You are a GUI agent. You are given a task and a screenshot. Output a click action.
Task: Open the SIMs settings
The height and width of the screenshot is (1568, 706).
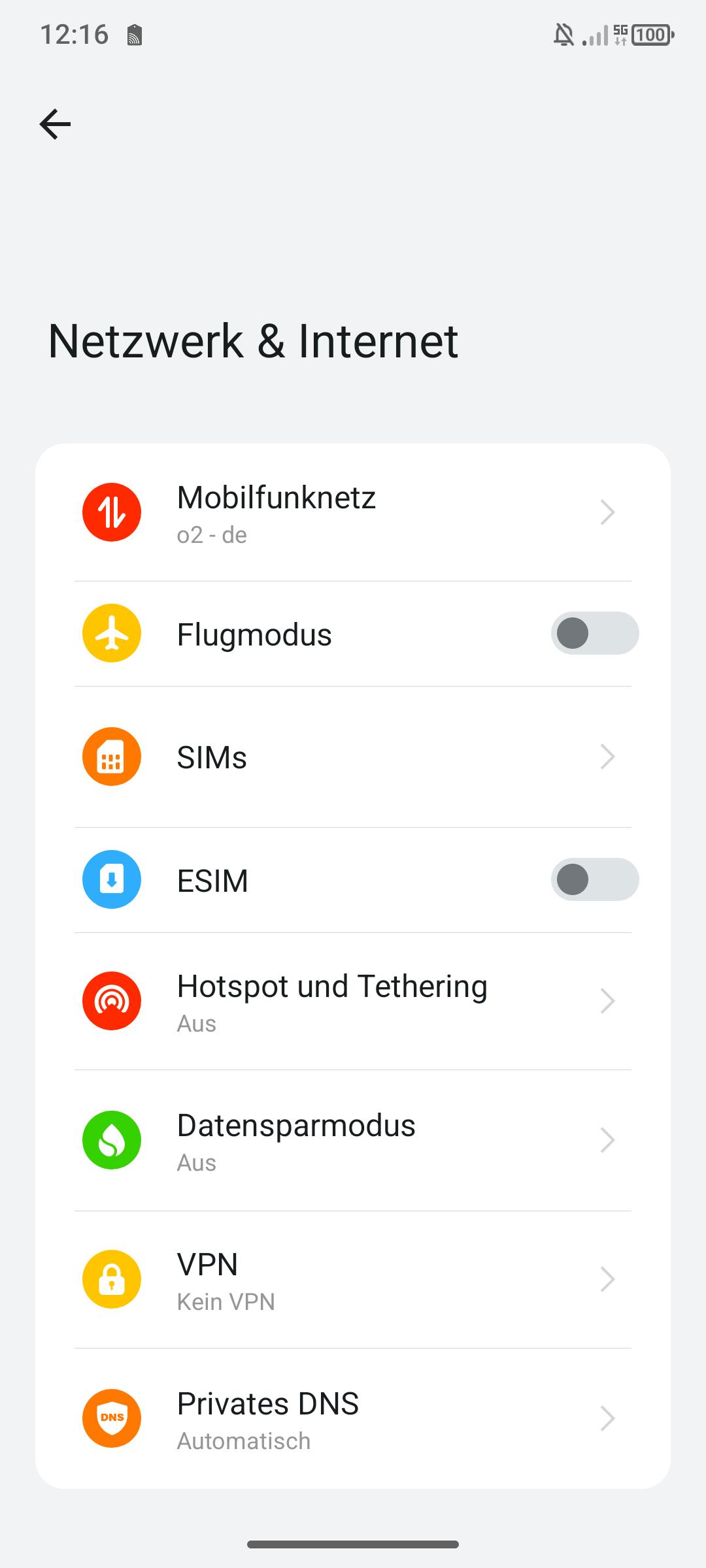[353, 757]
